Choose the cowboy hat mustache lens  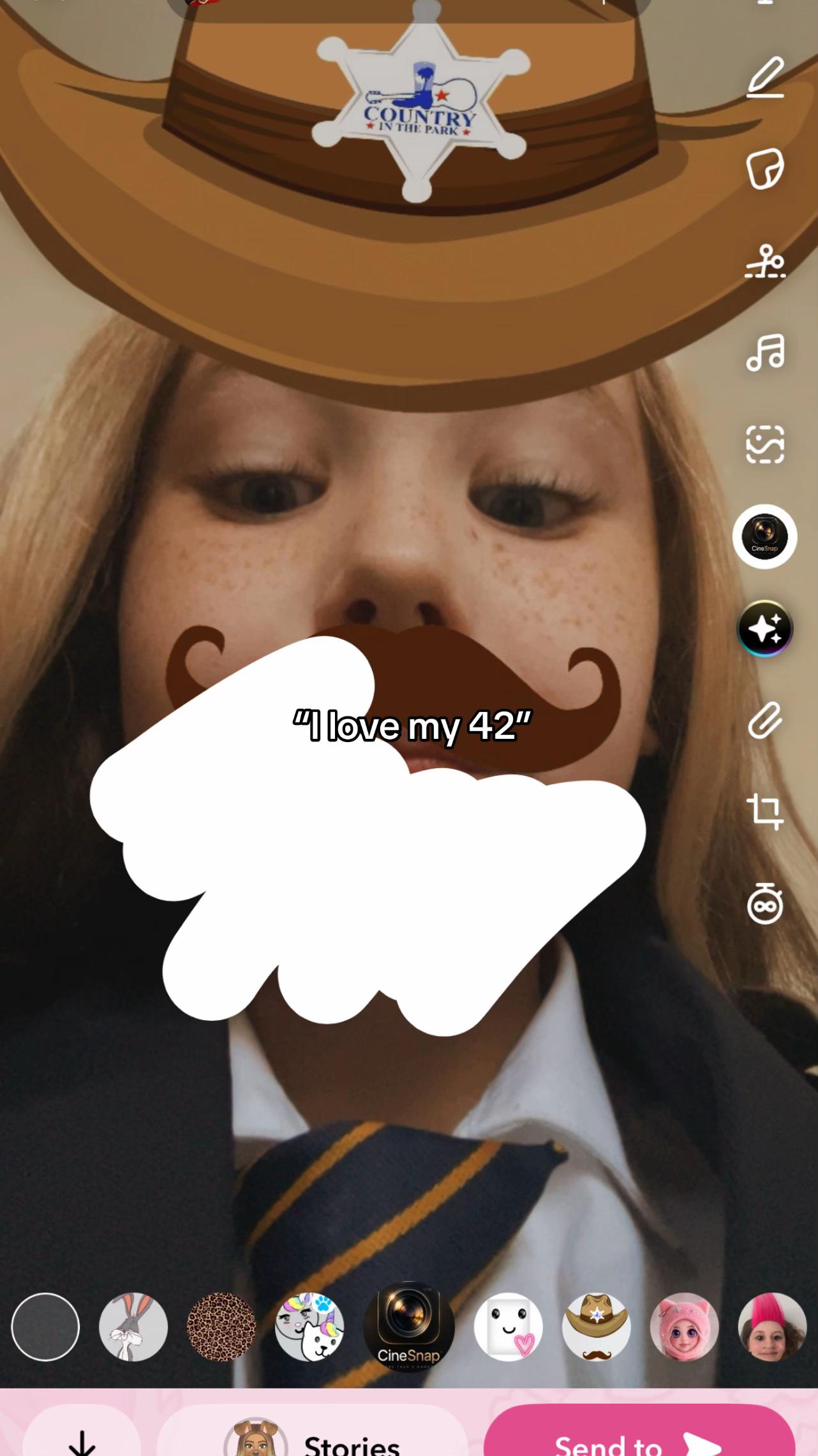click(596, 1326)
